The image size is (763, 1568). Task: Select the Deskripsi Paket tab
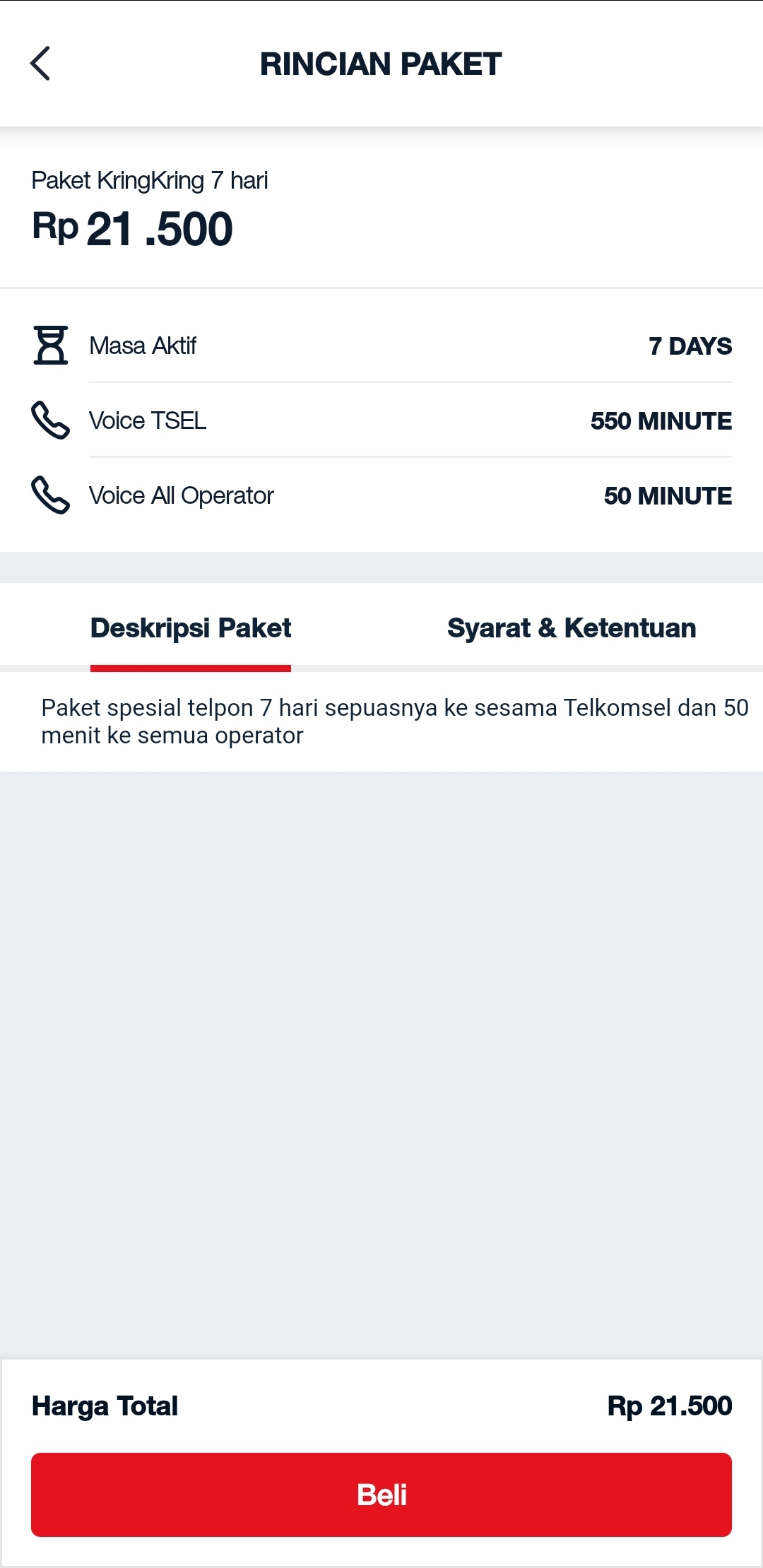pyautogui.click(x=190, y=627)
